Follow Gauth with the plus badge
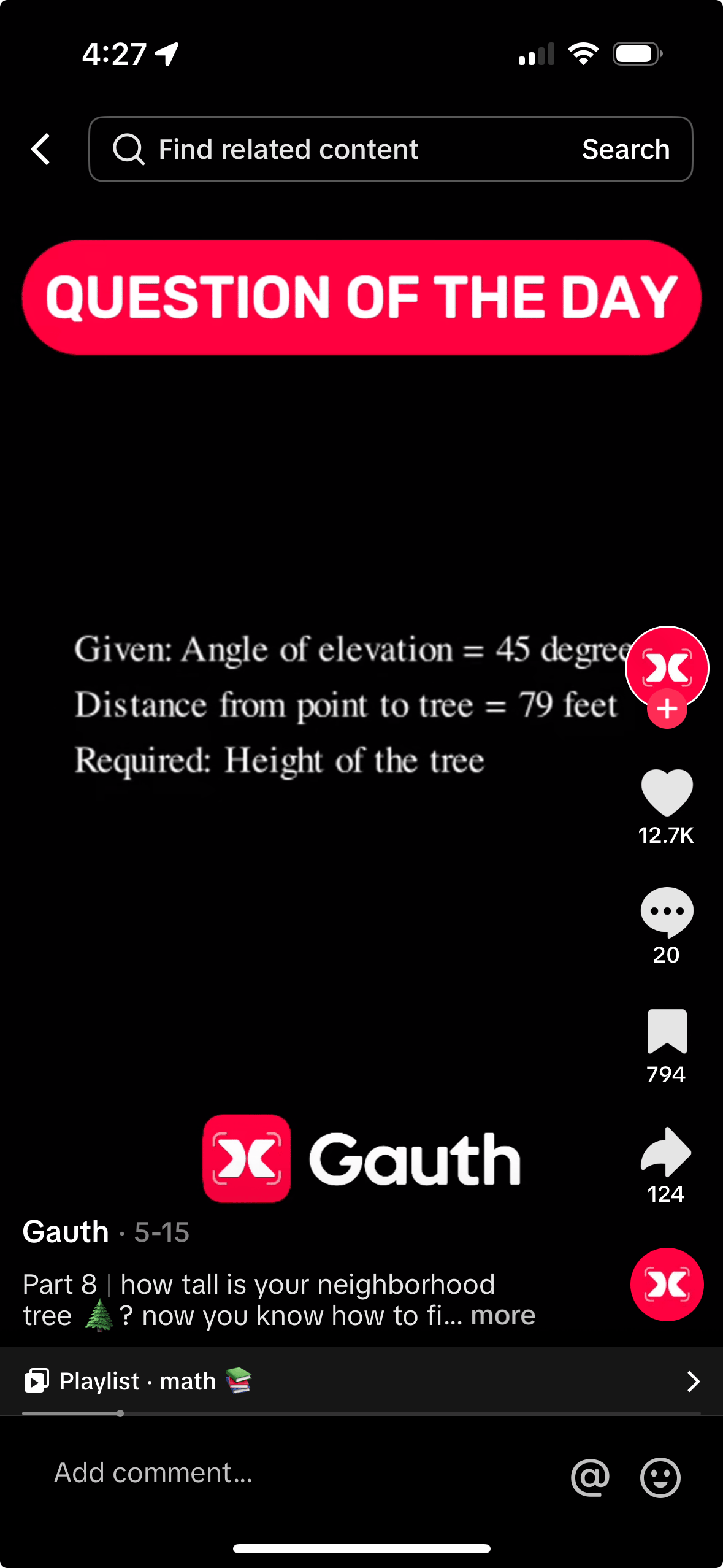 [x=667, y=709]
